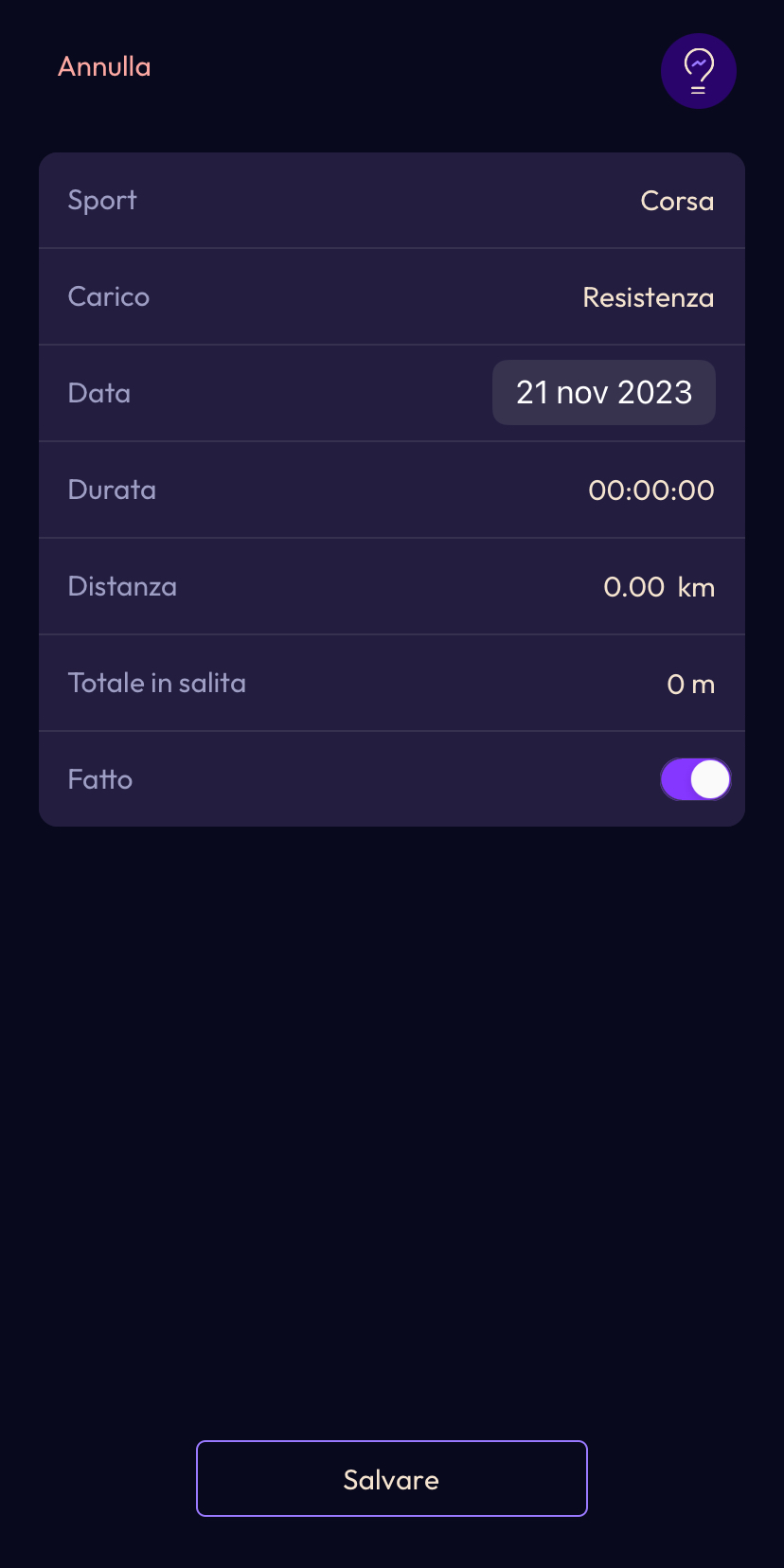Tap Annulla to cancel the activity
Screen dimensions: 784x1568
pyautogui.click(x=104, y=66)
